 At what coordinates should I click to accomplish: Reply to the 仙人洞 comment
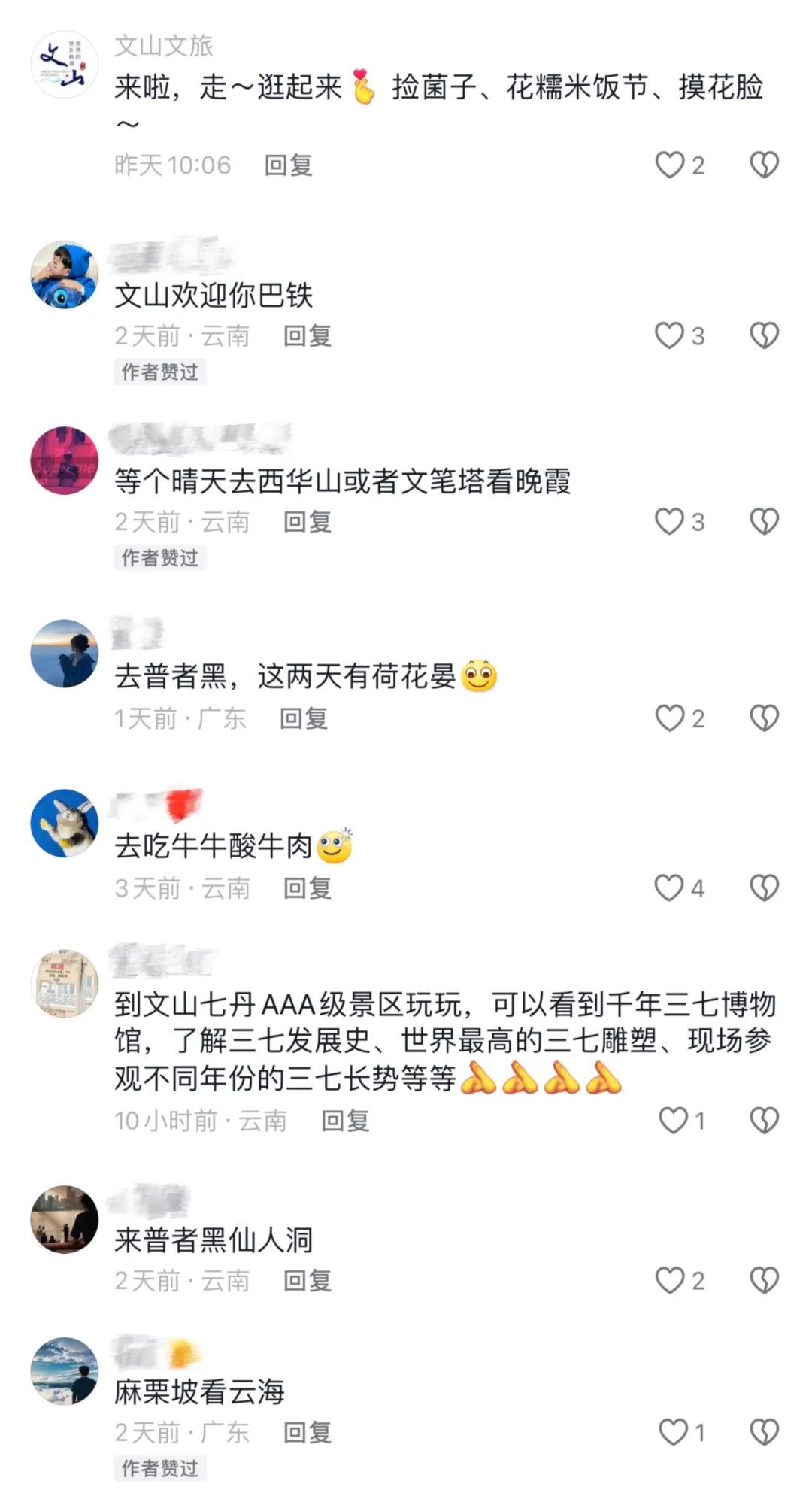click(307, 1281)
